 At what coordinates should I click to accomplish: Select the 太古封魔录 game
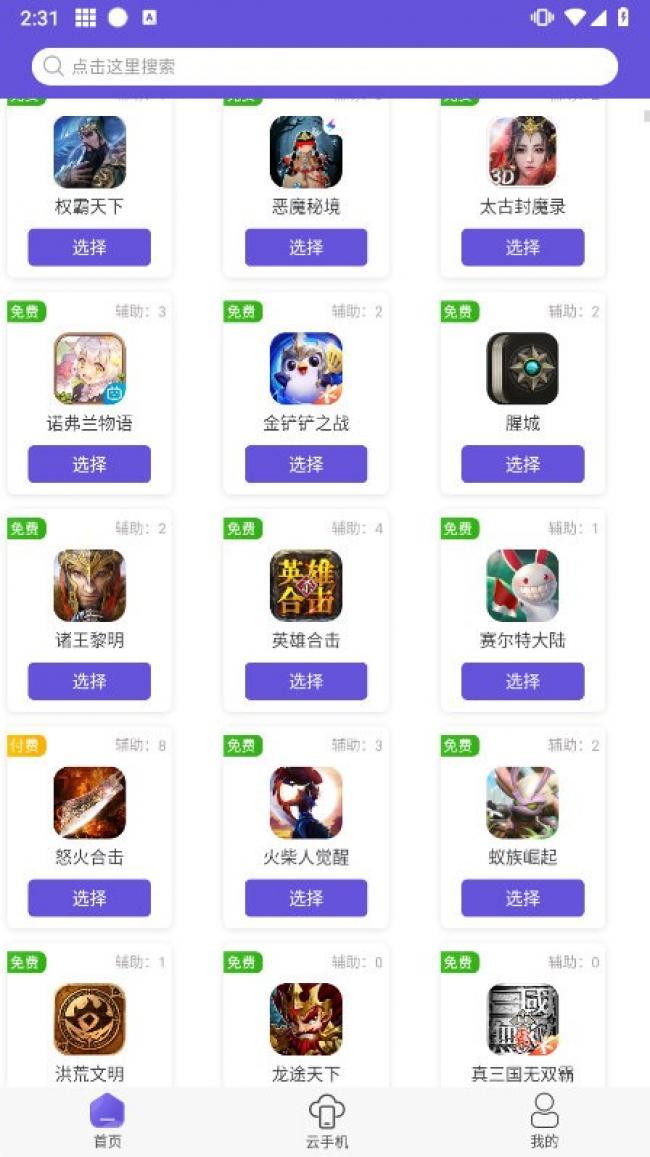[x=522, y=247]
